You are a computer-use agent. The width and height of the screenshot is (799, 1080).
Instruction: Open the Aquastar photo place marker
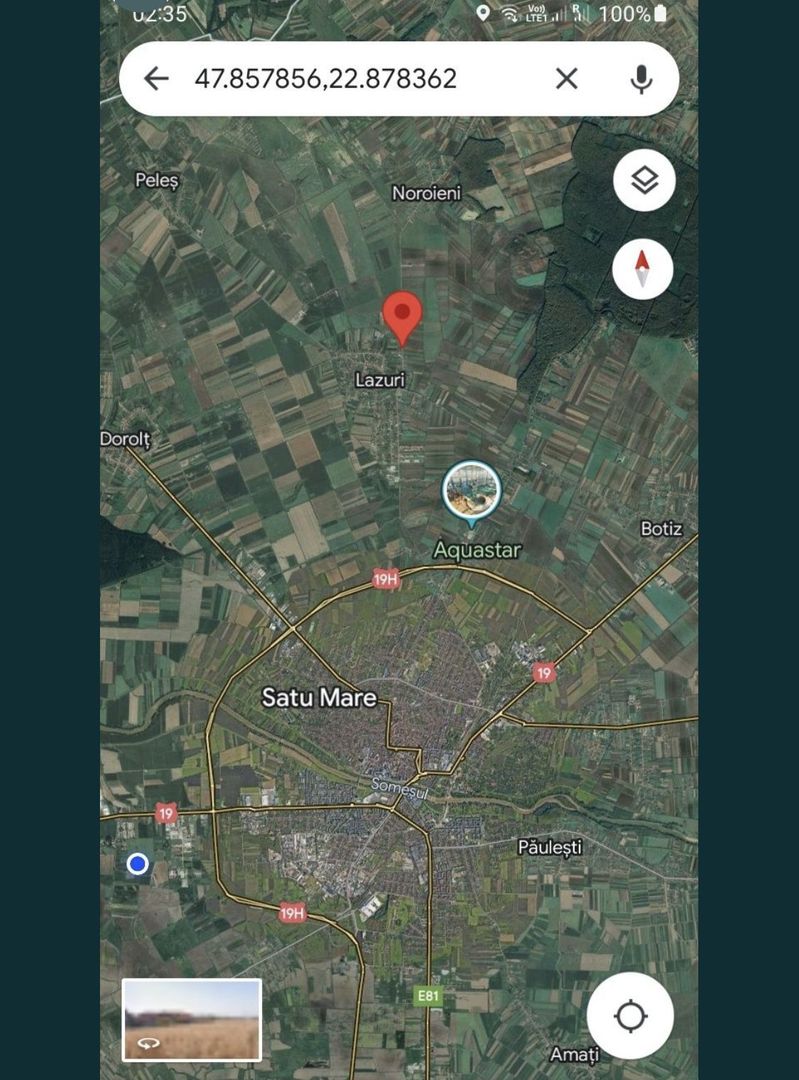pyautogui.click(x=469, y=487)
